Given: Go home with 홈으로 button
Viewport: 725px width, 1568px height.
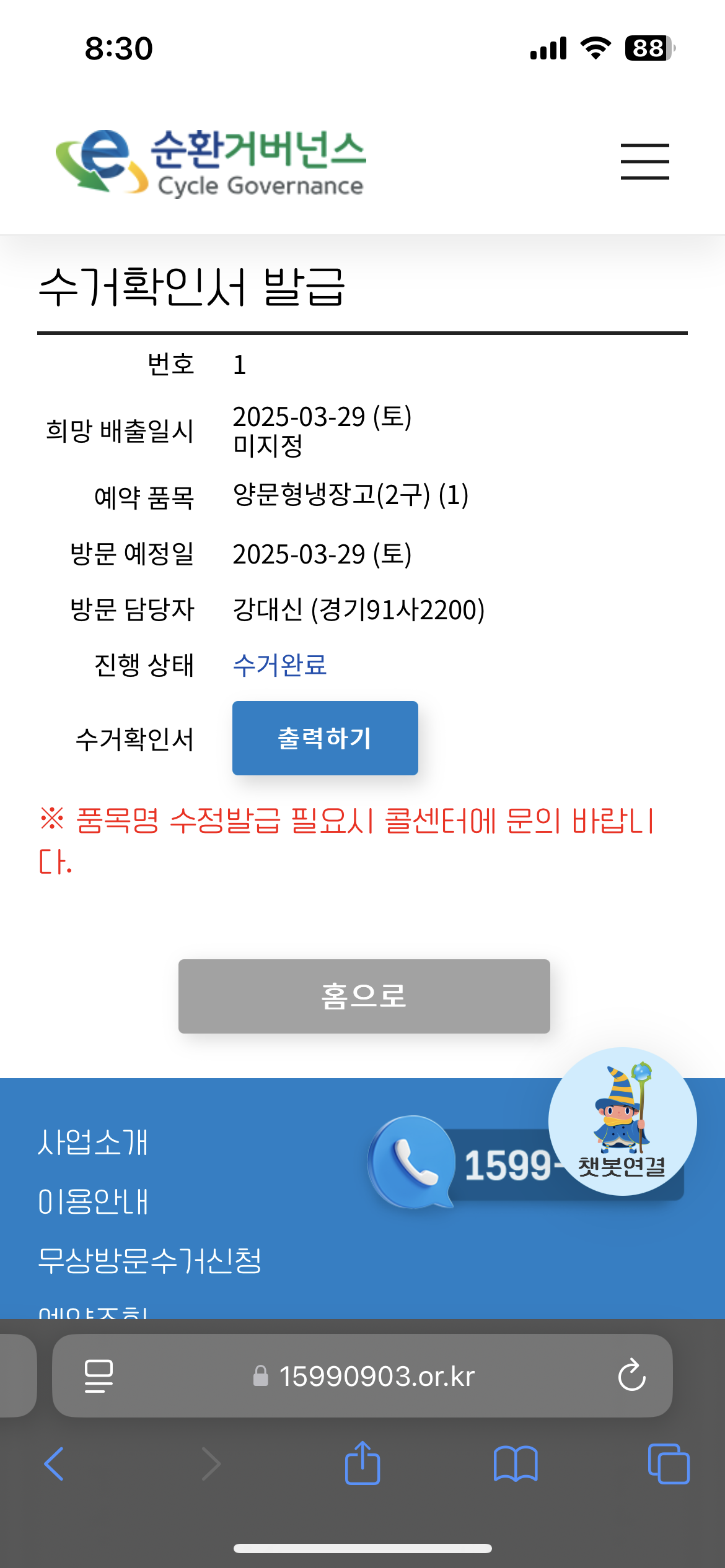Looking at the screenshot, I should coord(364,996).
